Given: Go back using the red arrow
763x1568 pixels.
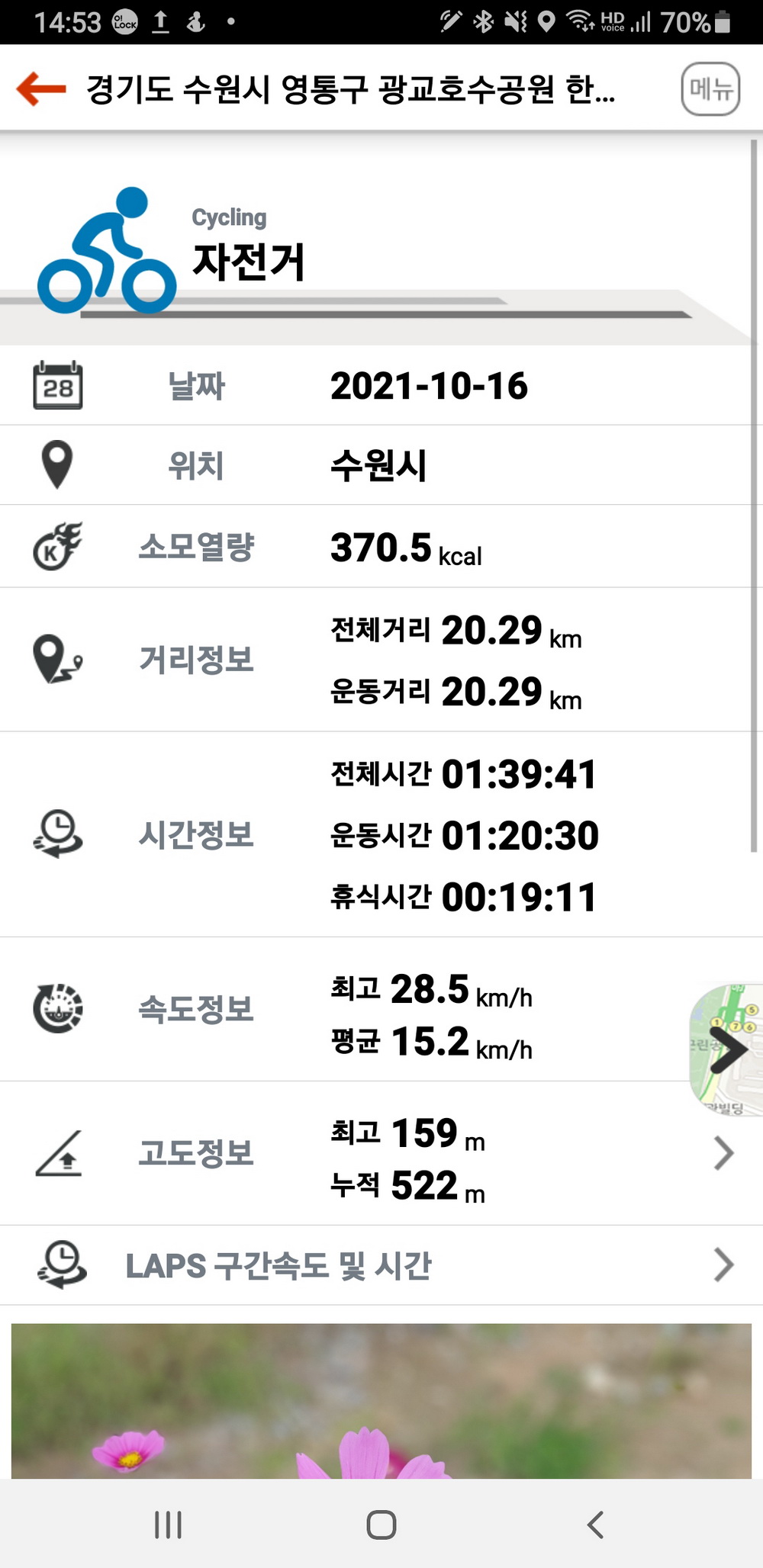Looking at the screenshot, I should pos(42,88).
